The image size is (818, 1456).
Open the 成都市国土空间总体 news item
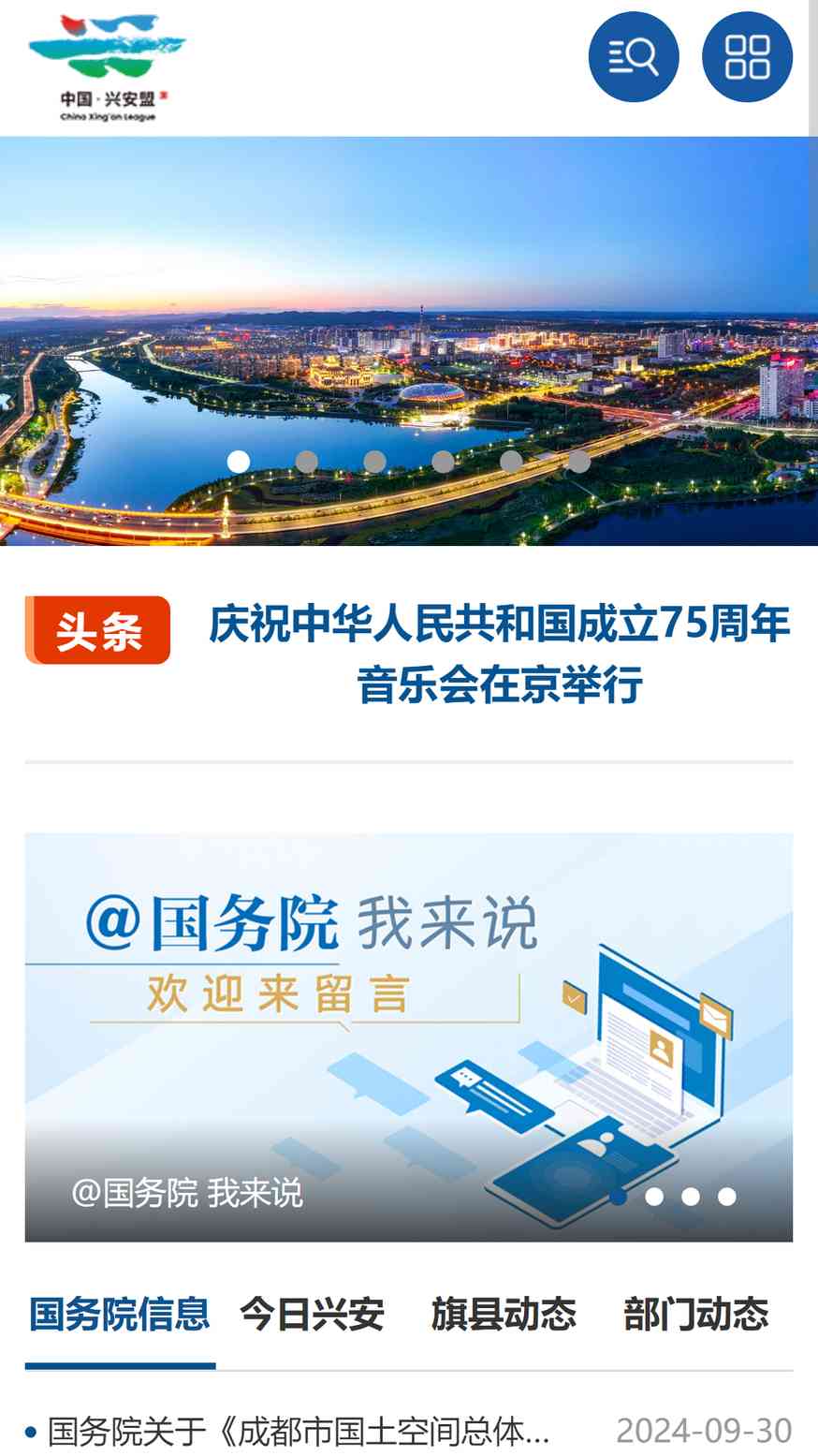[299, 1431]
